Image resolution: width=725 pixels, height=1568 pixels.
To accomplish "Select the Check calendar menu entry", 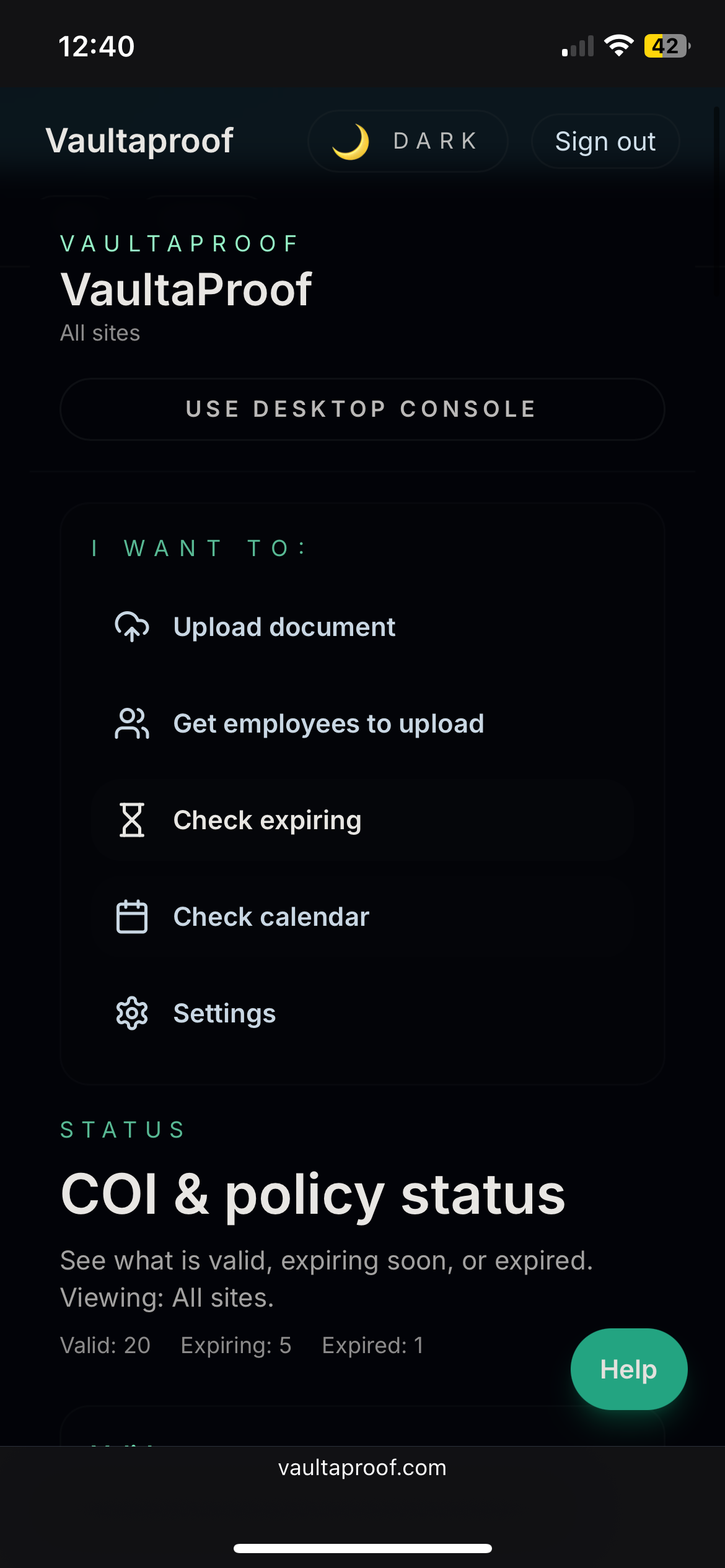I will pos(271,917).
